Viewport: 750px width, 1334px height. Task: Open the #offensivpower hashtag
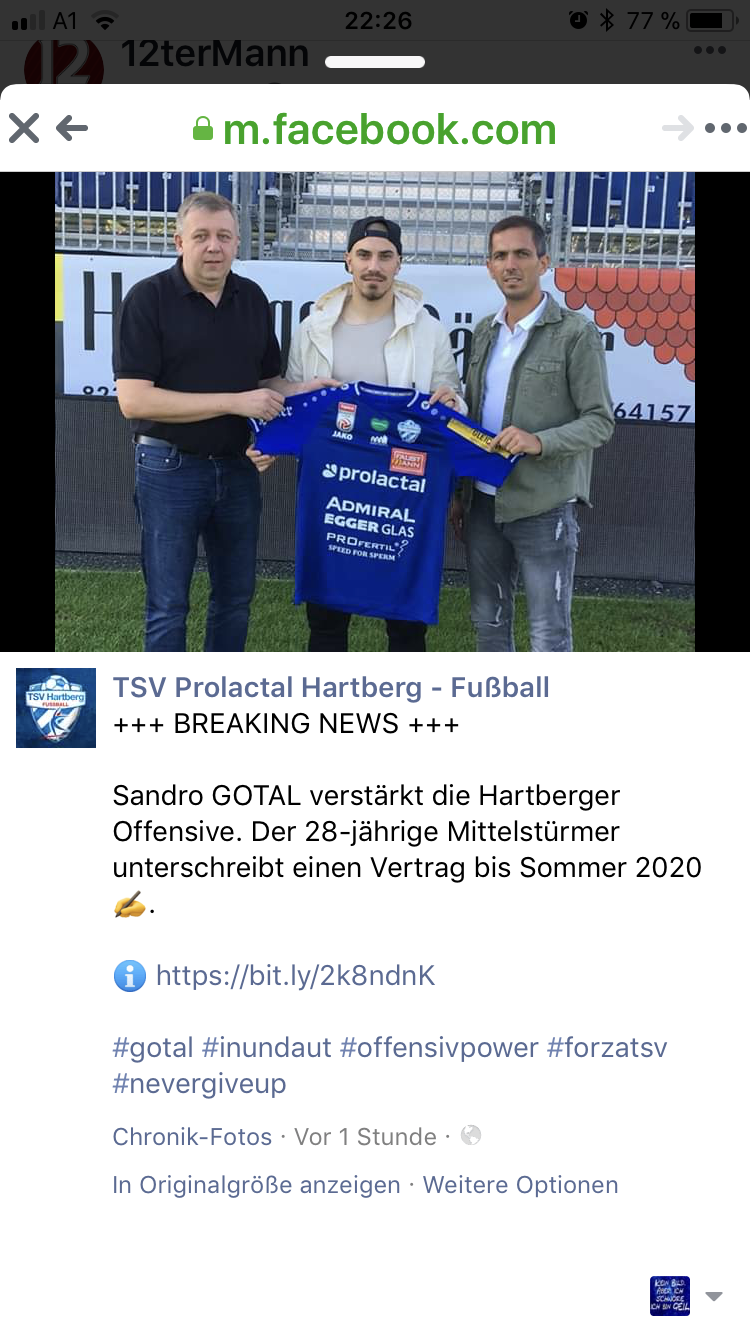click(x=439, y=1048)
